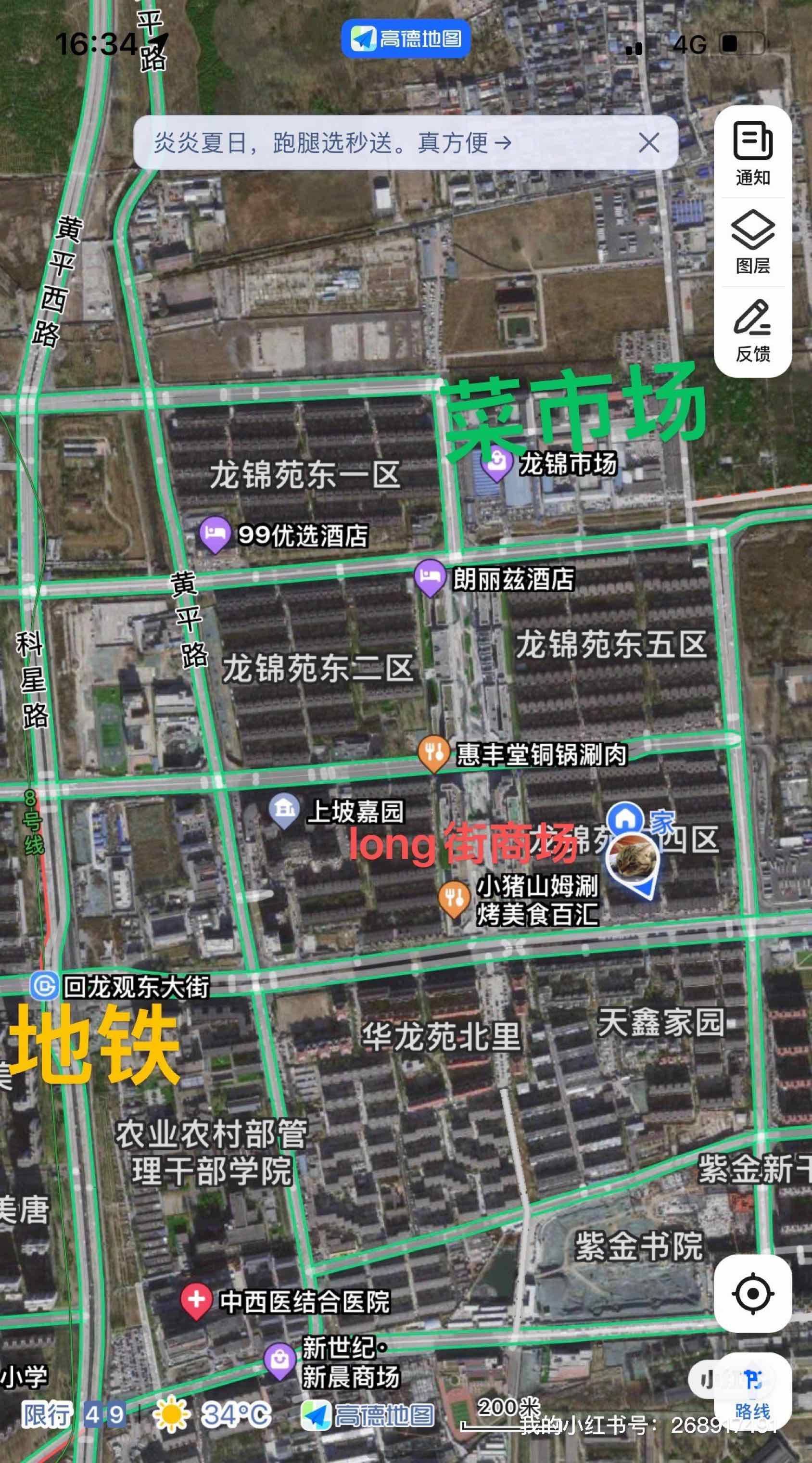Viewport: 812px width, 1463px height.
Task: Open the 新世纪·新晨商场 shopping marker
Action: tap(278, 1360)
